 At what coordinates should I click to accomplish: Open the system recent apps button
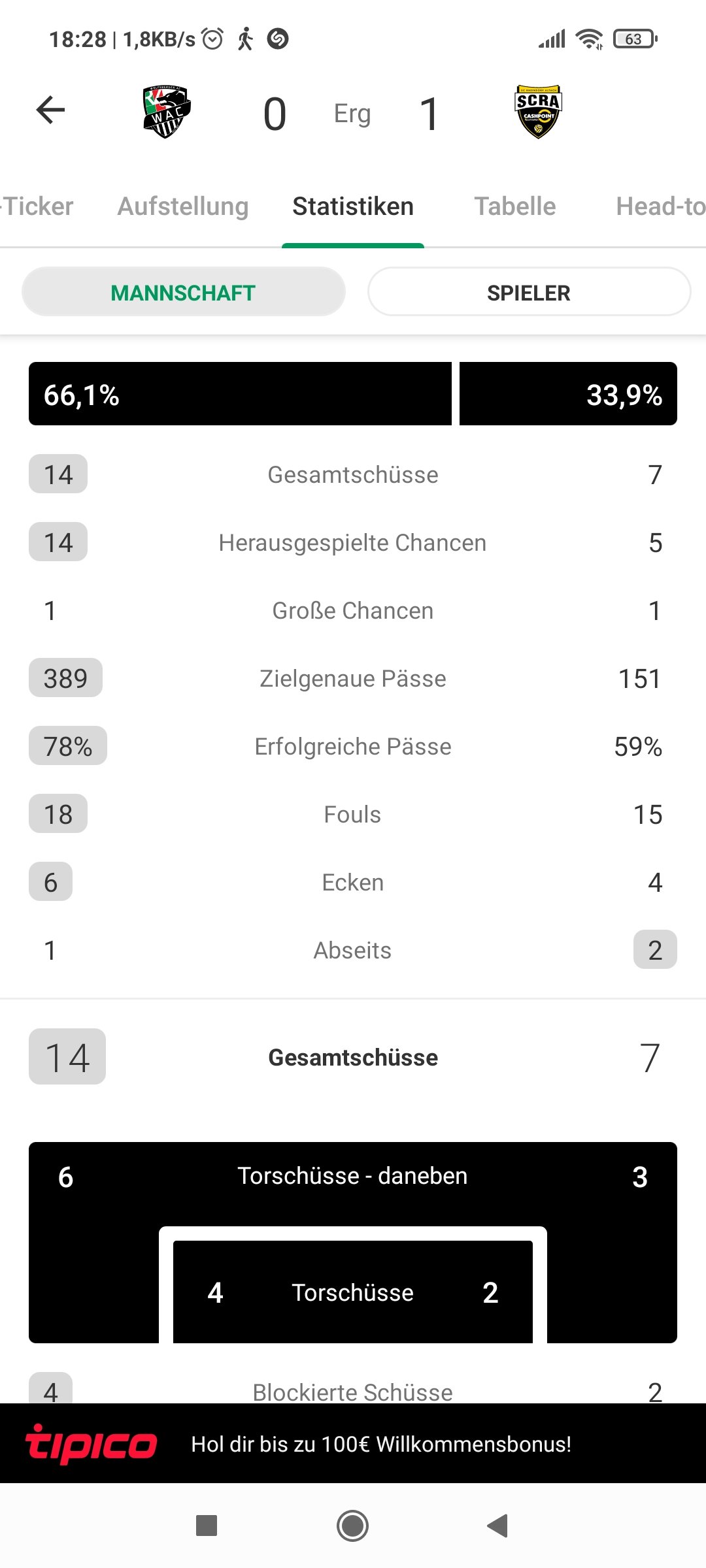207,1526
